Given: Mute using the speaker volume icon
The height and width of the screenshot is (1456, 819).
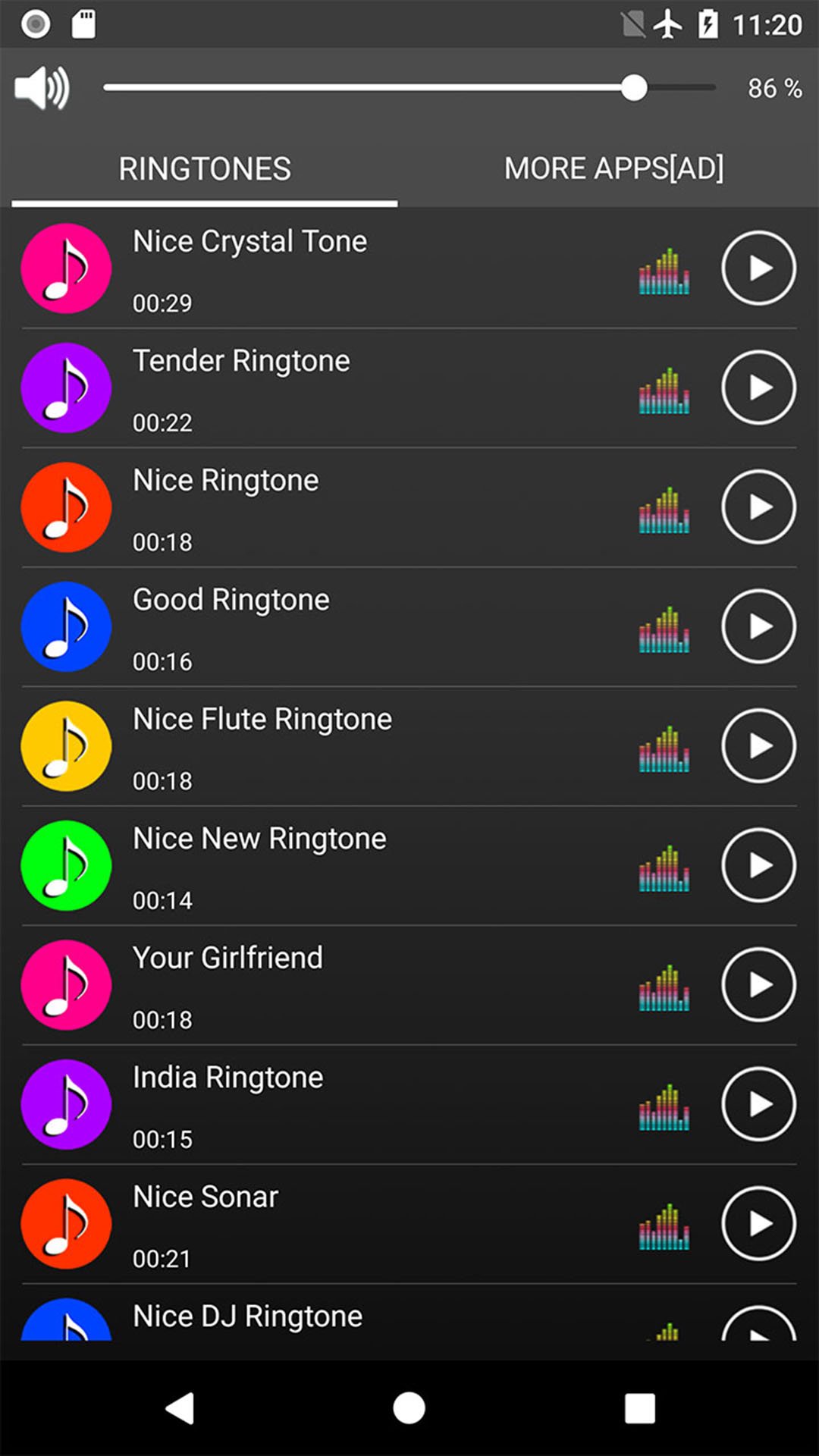Looking at the screenshot, I should pyautogui.click(x=42, y=88).
